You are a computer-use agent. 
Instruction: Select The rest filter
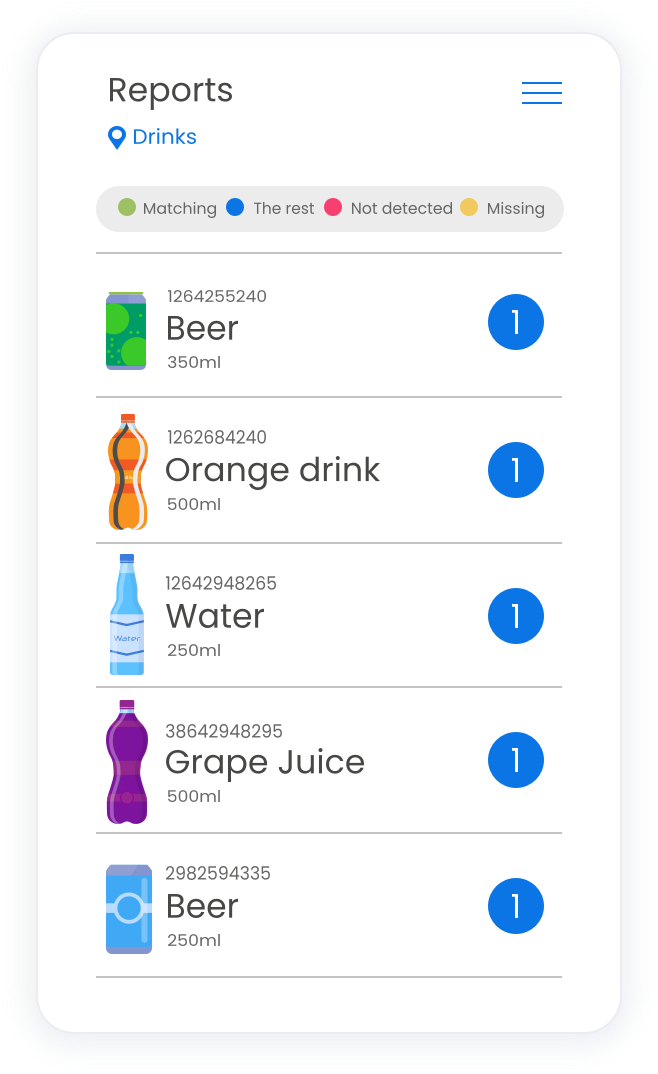270,208
